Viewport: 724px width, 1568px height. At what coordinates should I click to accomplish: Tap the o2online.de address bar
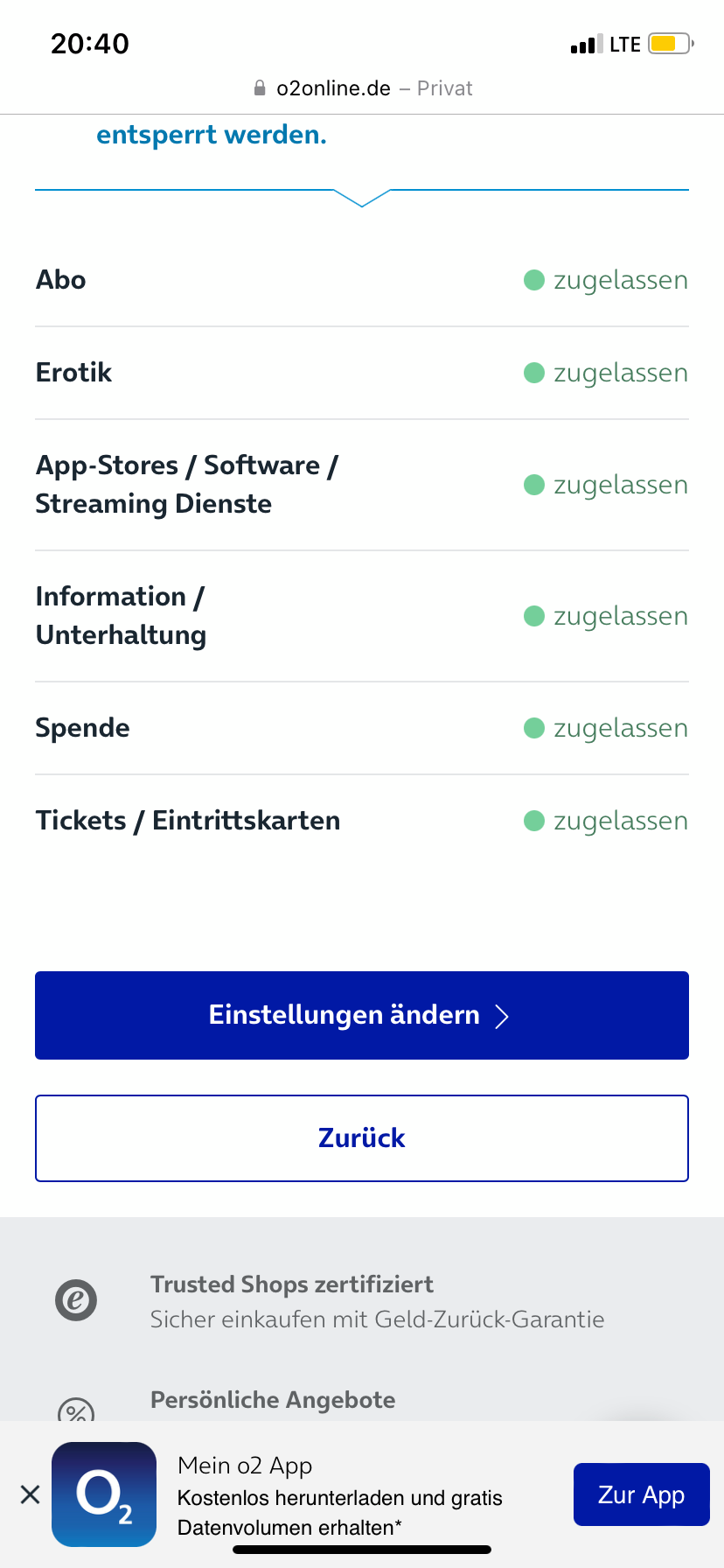(x=362, y=88)
